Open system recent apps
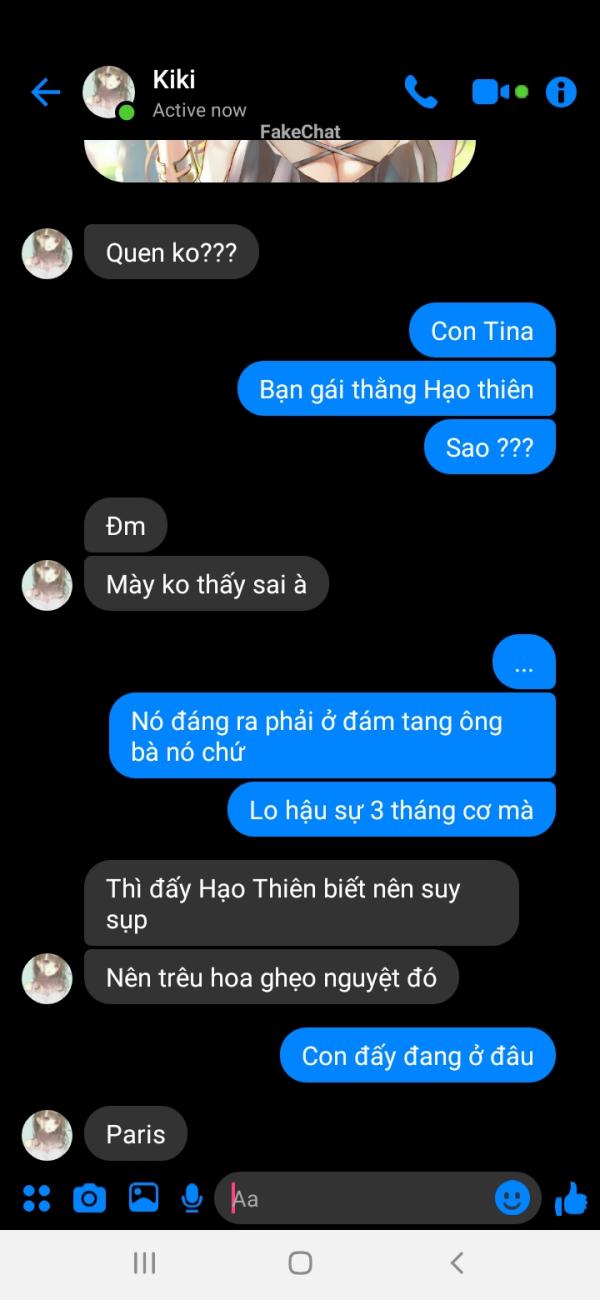The height and width of the screenshot is (1300, 600). [144, 1263]
